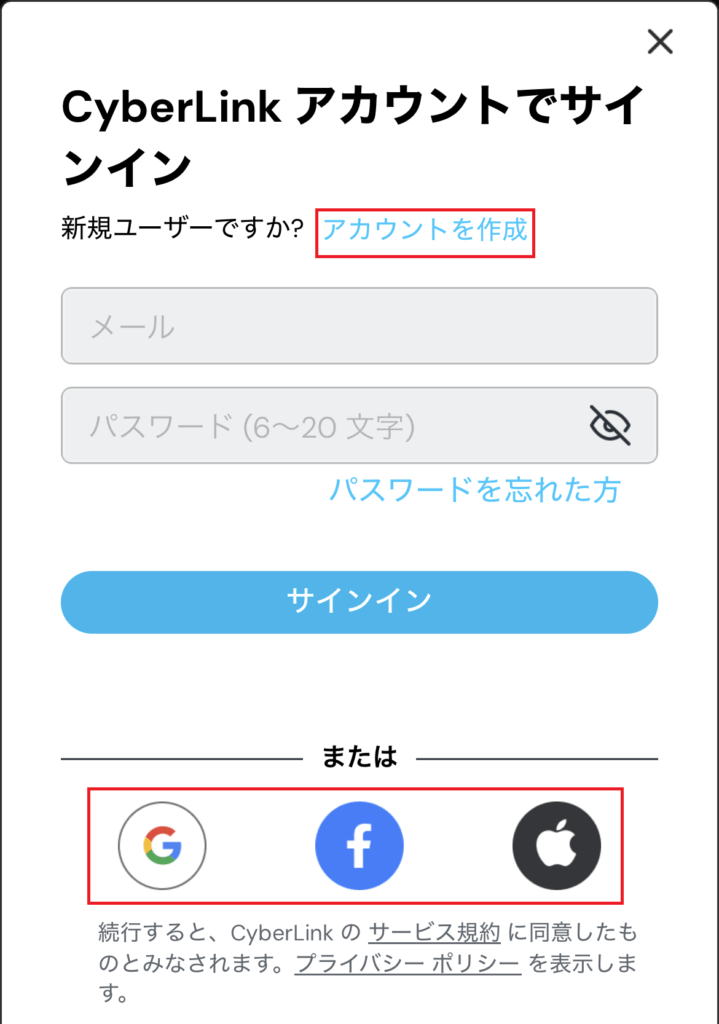This screenshot has height=1024, width=719.
Task: Tap the パスワード input field
Action: tap(320, 426)
